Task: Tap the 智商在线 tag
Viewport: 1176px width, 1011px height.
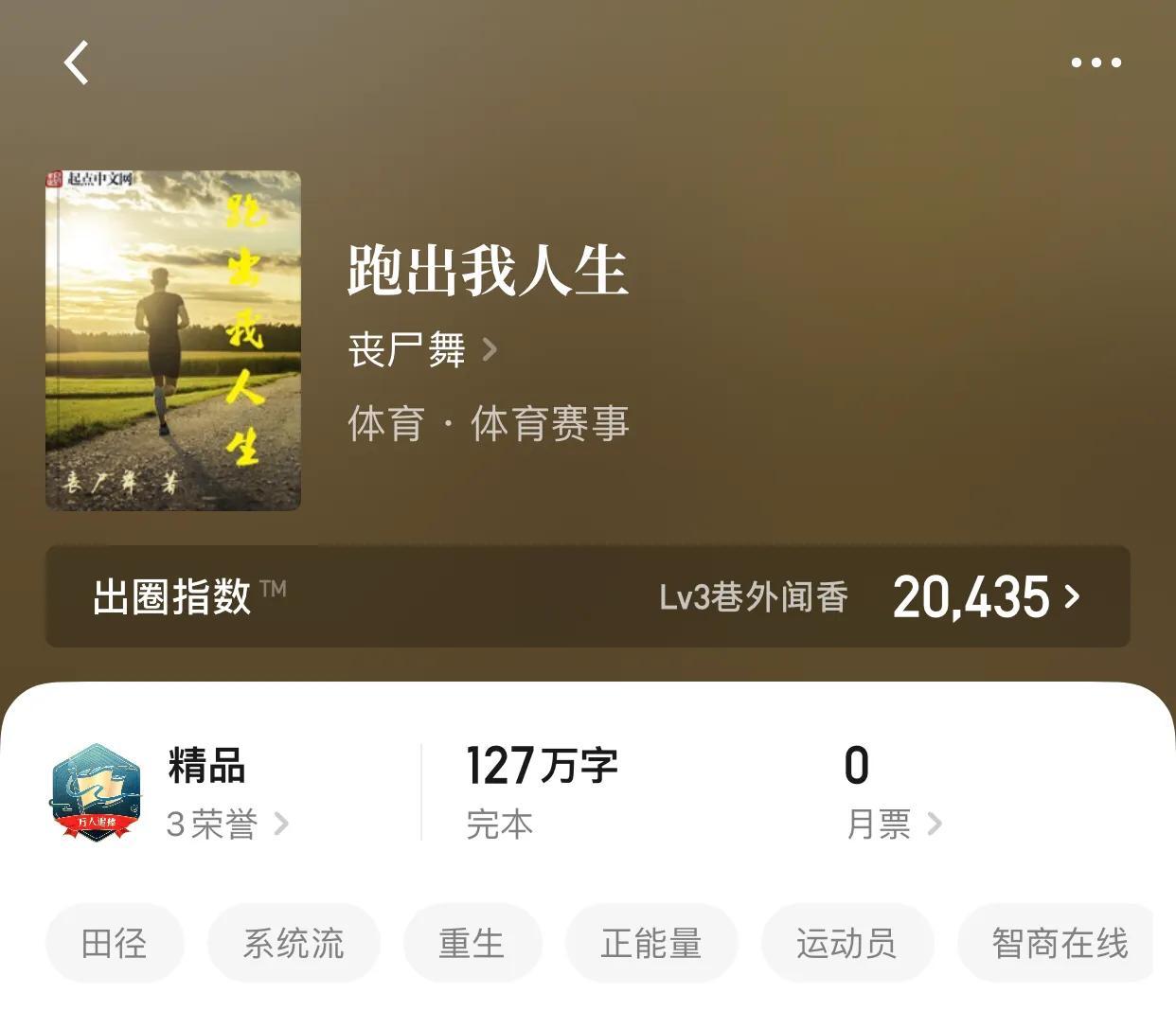Action: [1059, 943]
